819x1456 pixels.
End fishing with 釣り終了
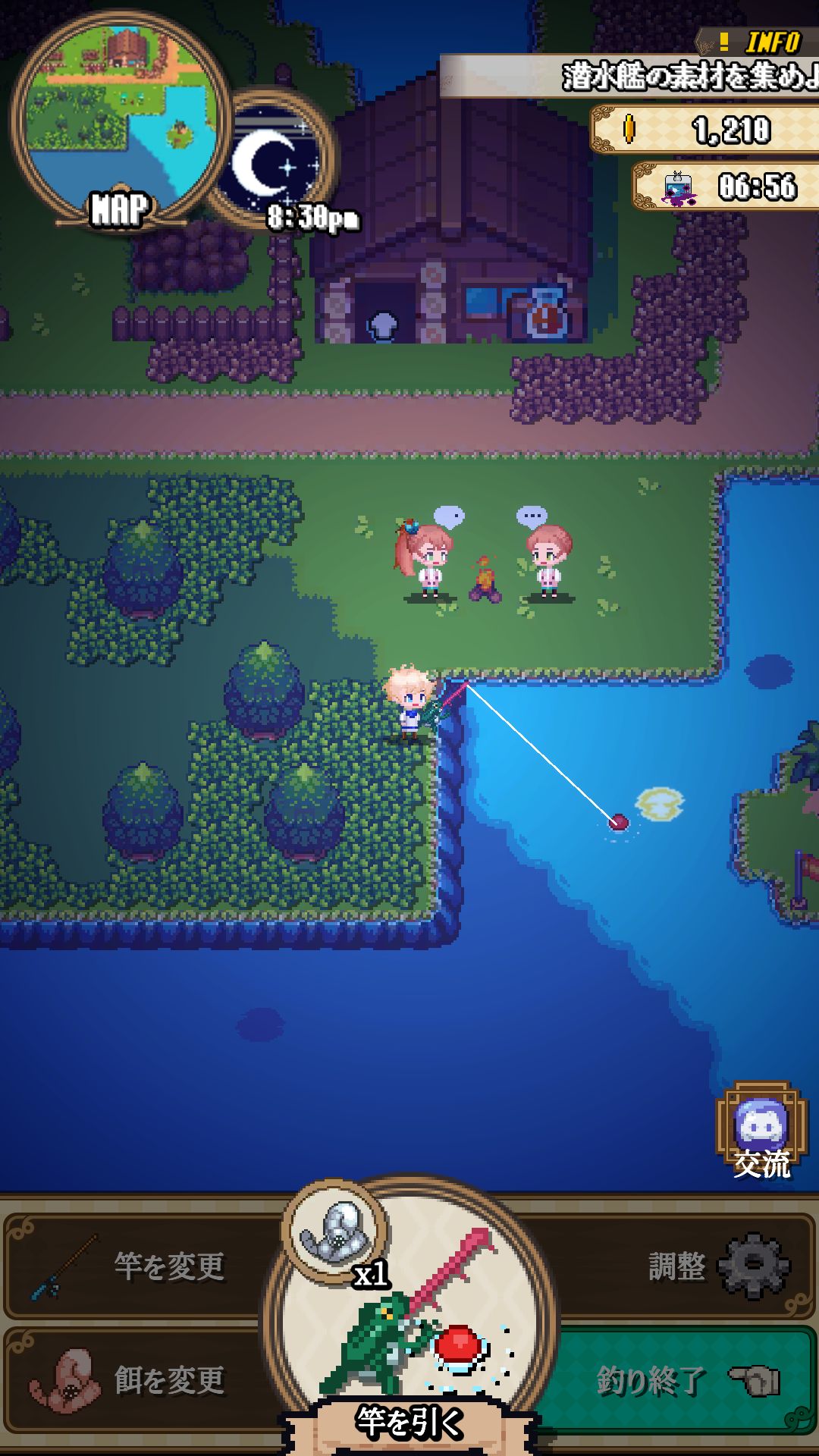tap(686, 1380)
